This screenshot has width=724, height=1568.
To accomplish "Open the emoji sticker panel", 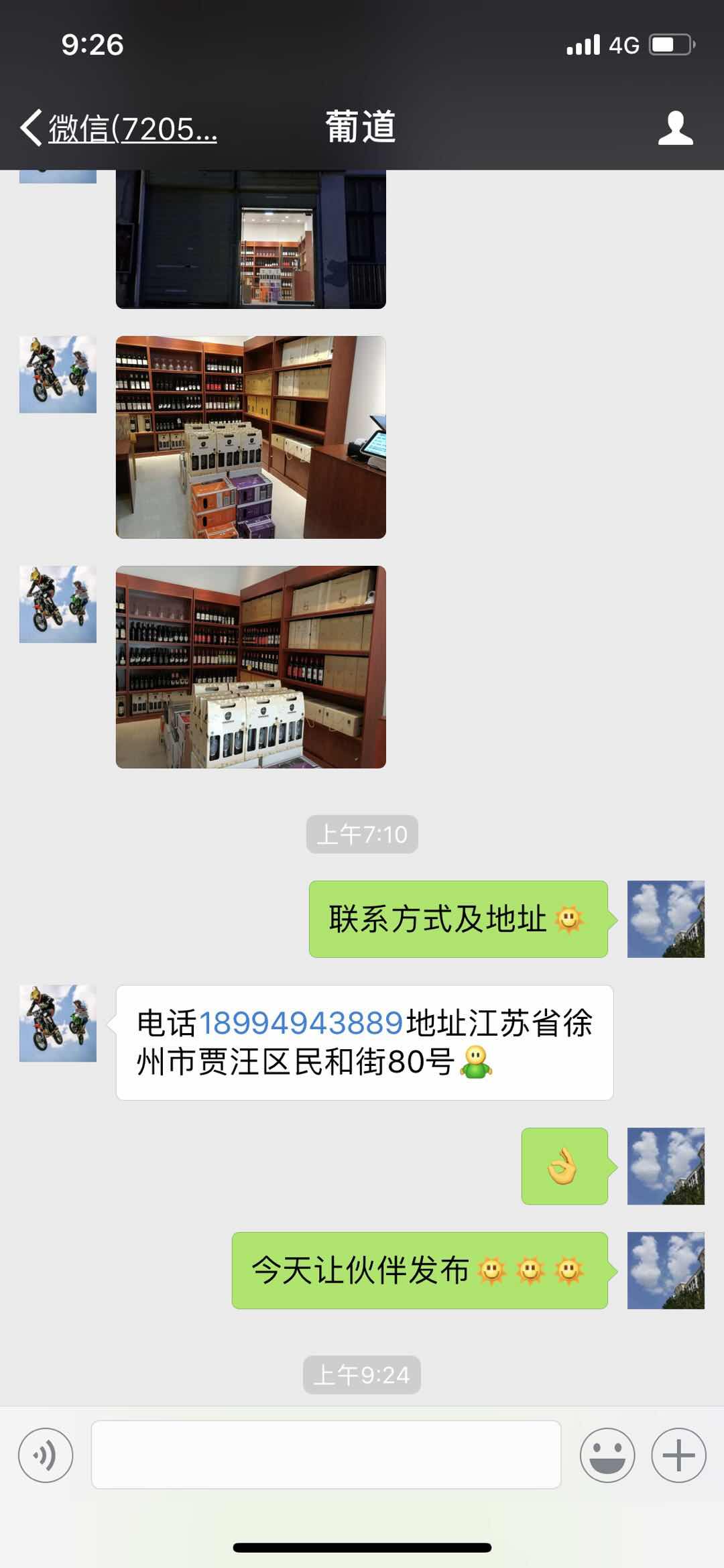I will [607, 1455].
